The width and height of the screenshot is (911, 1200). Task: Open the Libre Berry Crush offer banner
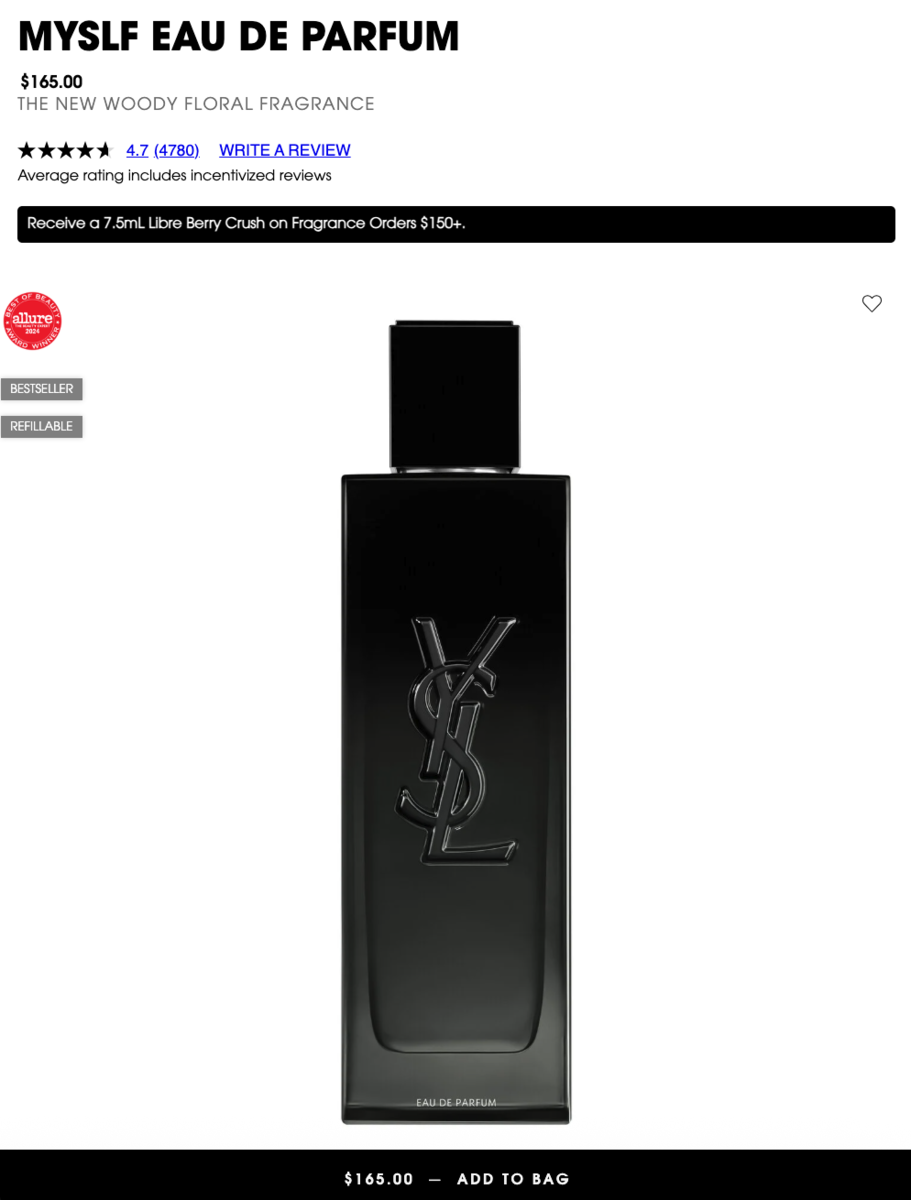(456, 224)
